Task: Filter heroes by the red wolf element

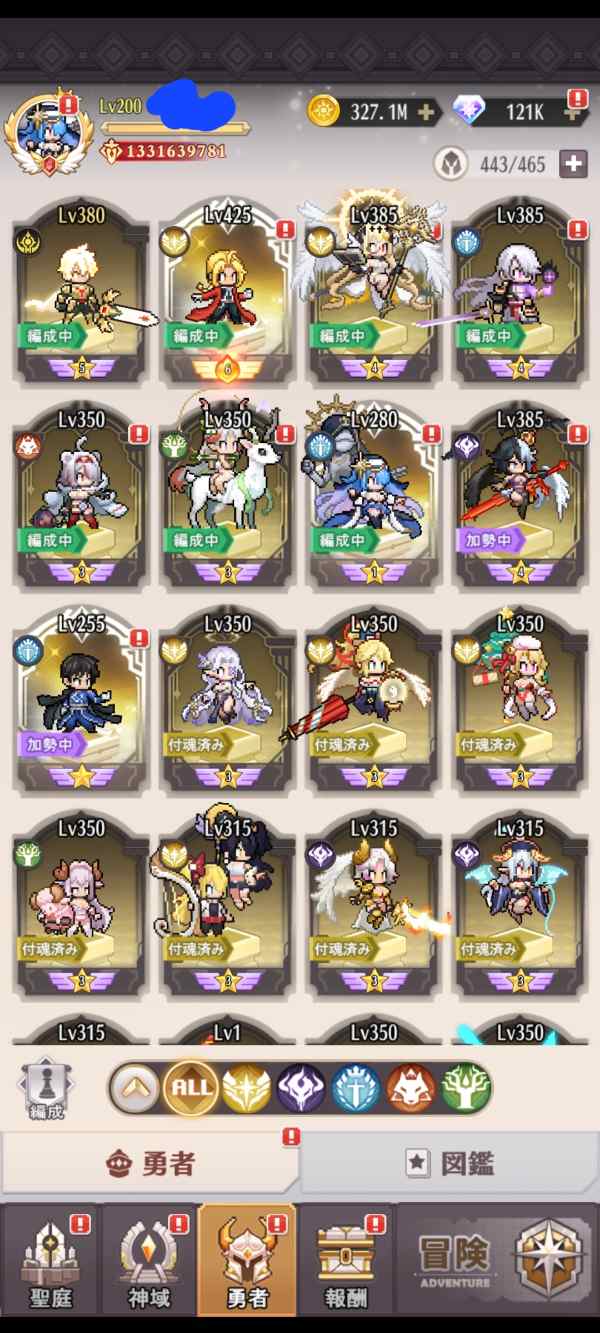Action: tap(410, 1088)
